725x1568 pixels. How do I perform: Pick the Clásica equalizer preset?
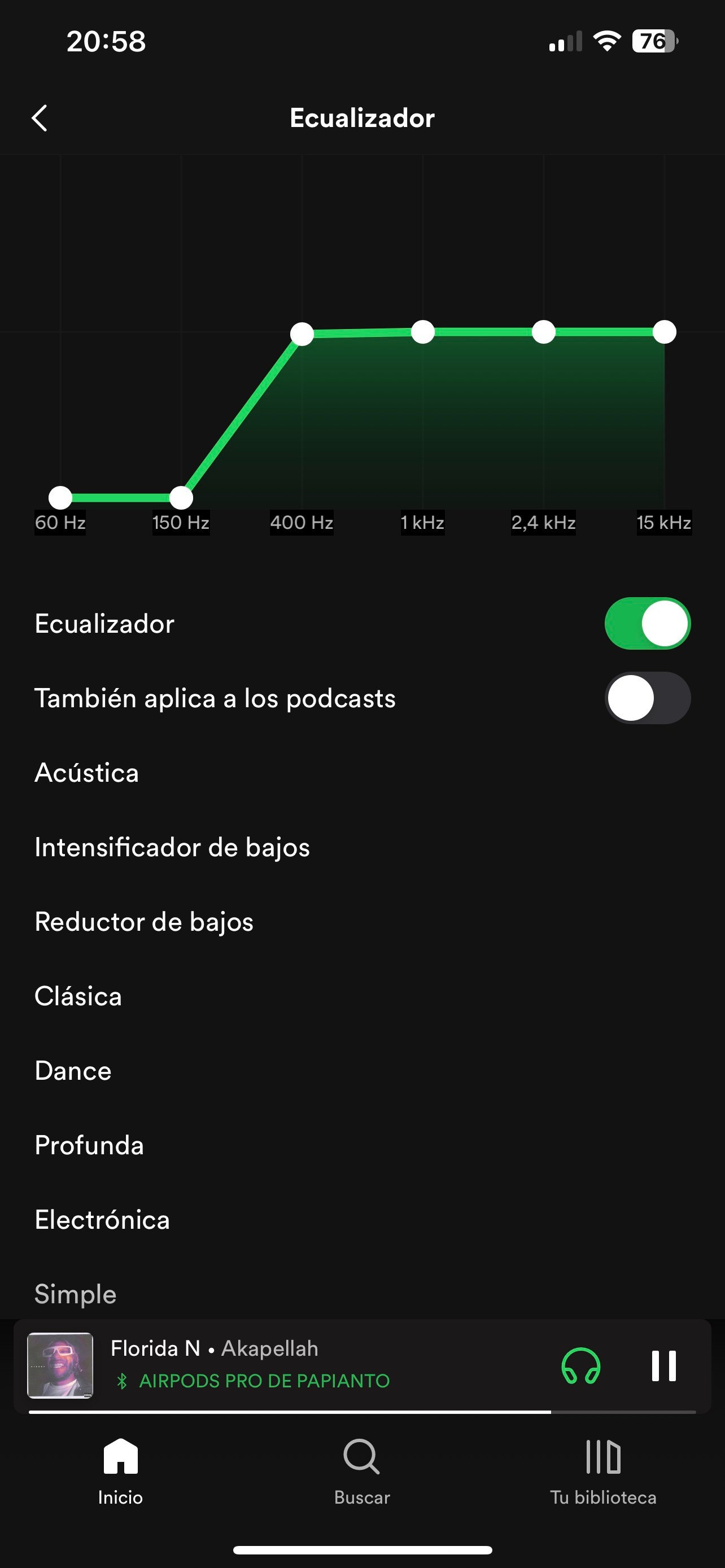[x=78, y=996]
